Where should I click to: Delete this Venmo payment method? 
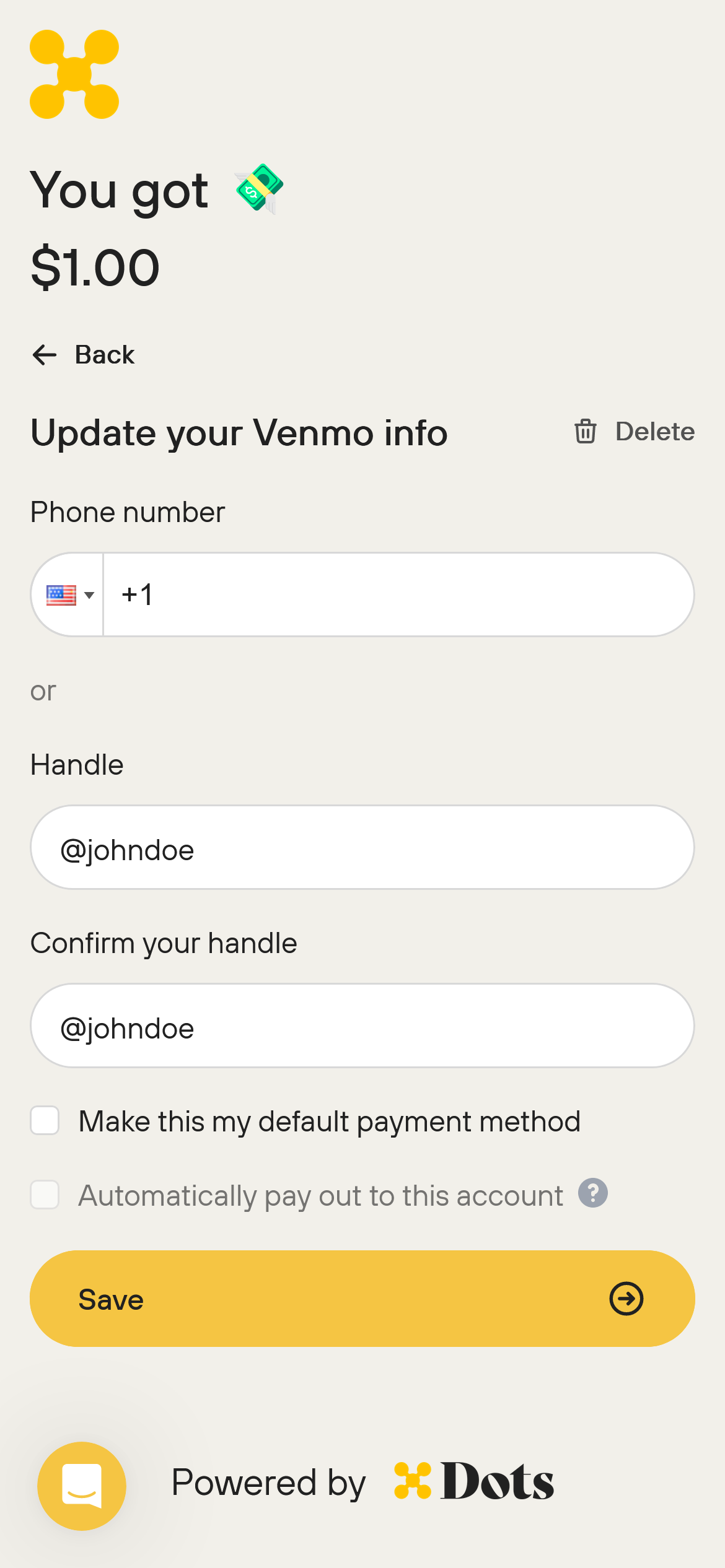point(634,432)
